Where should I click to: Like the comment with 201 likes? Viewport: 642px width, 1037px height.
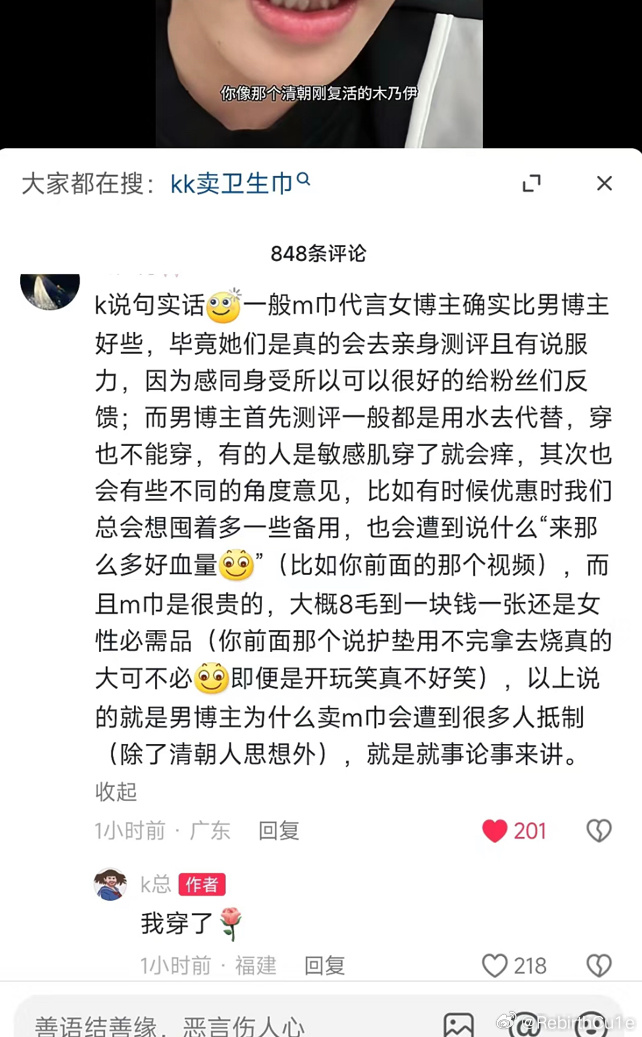[x=495, y=830]
